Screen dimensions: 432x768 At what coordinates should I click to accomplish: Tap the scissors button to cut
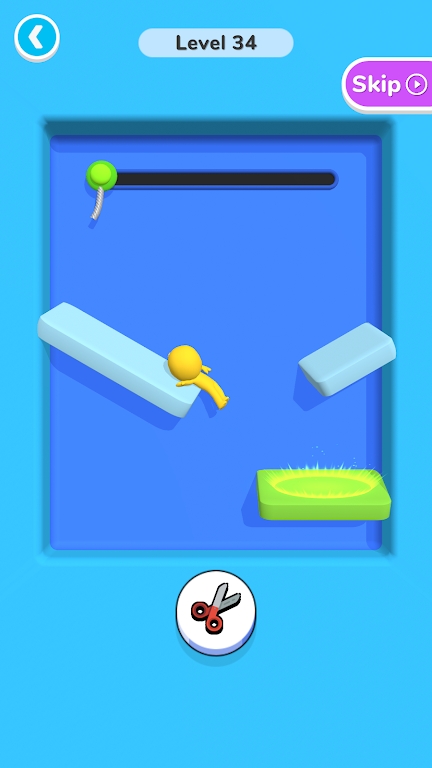[x=216, y=612]
